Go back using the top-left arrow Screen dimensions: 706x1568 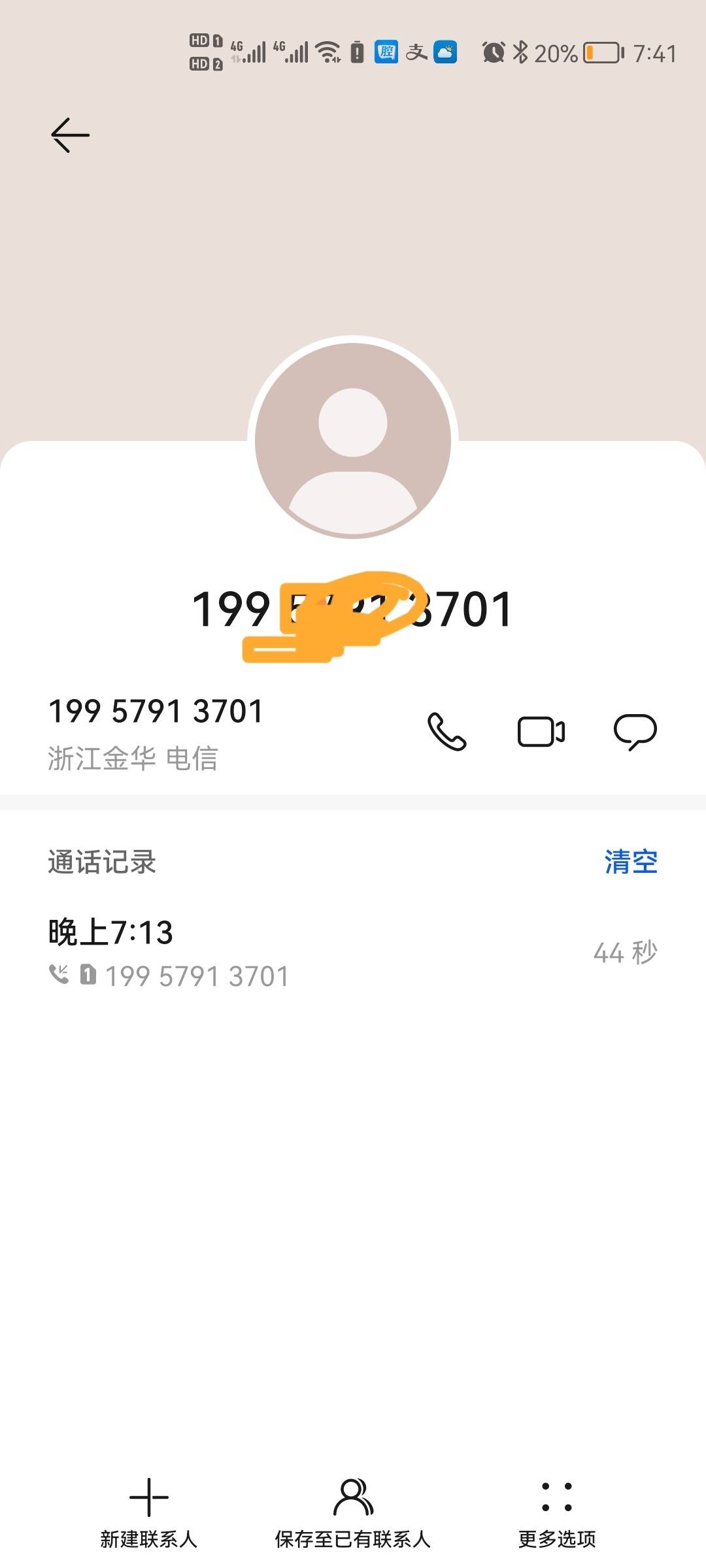tap(70, 135)
